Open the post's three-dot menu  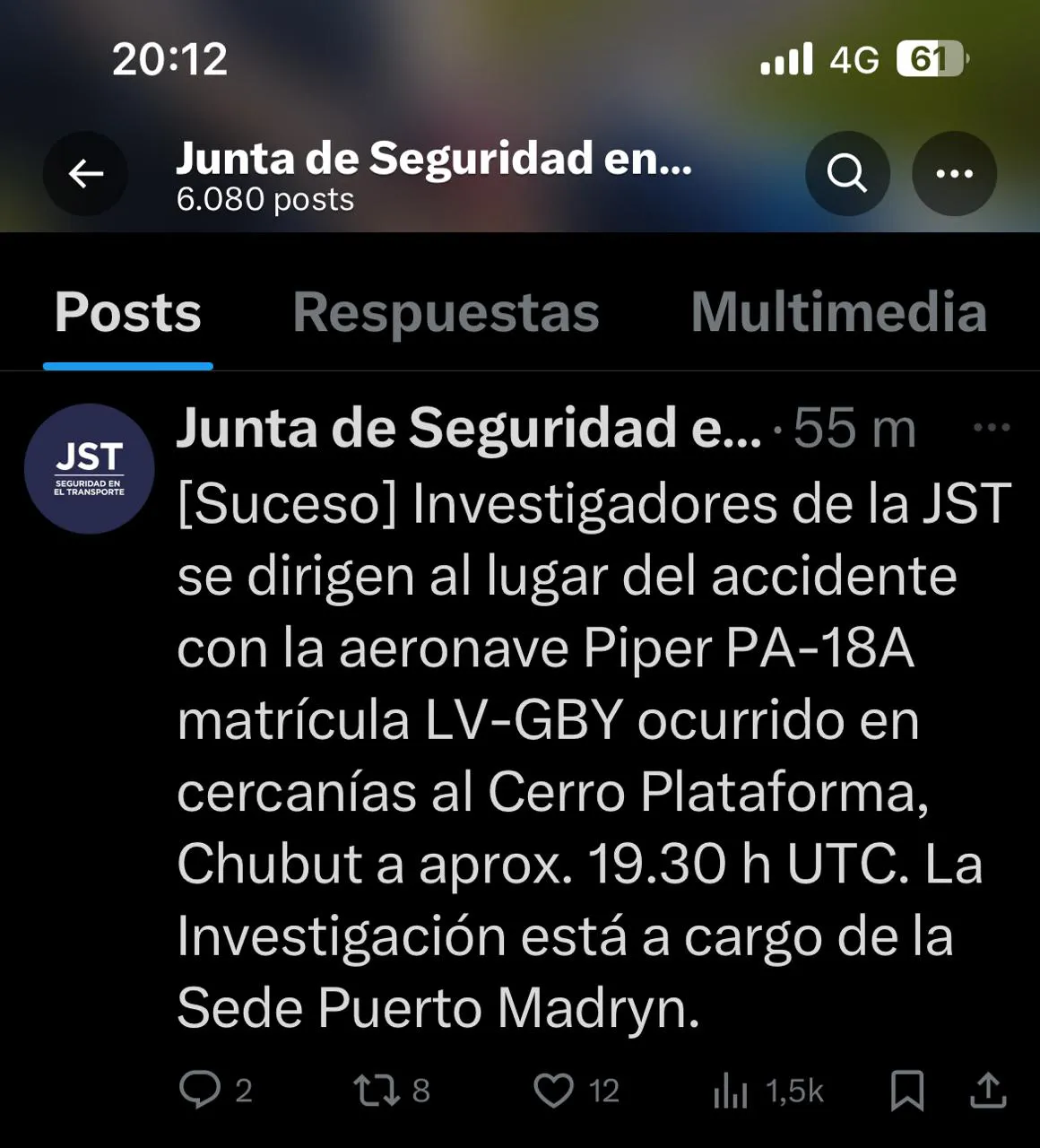(x=991, y=427)
